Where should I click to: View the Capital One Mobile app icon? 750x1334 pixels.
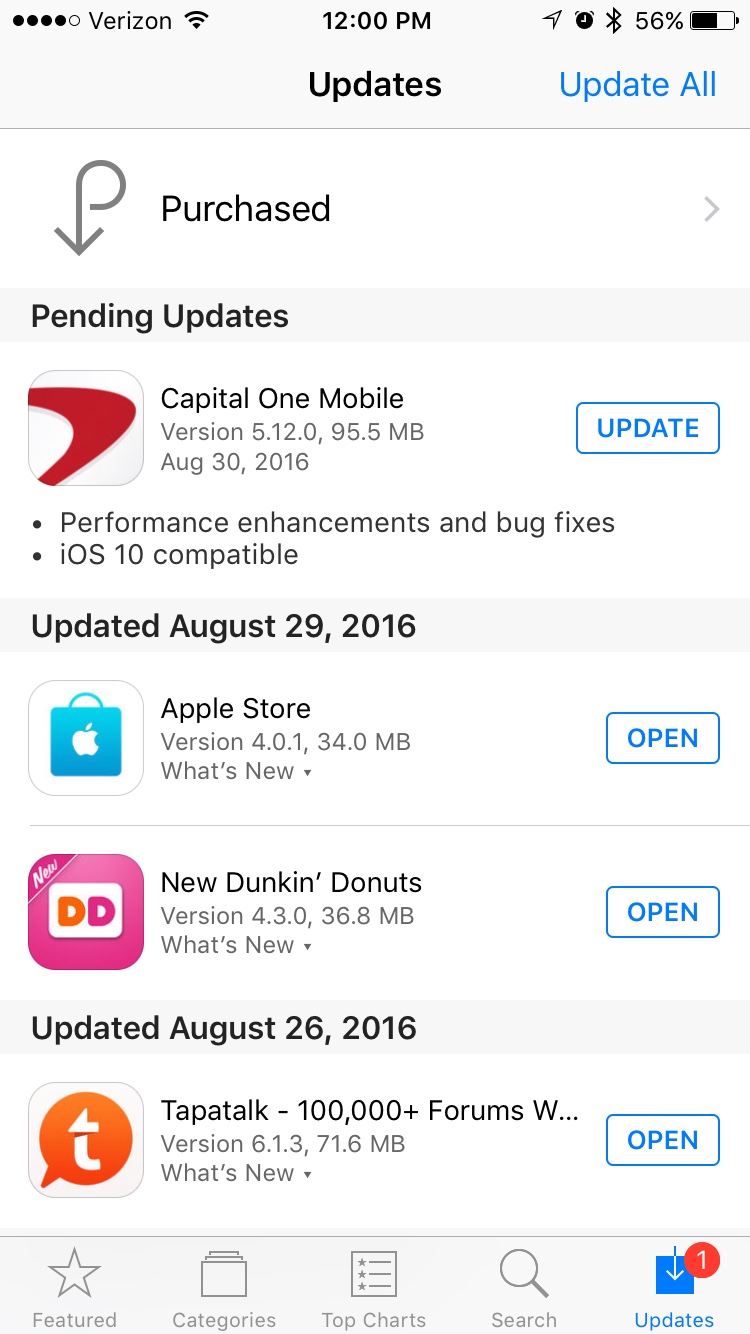pos(86,428)
